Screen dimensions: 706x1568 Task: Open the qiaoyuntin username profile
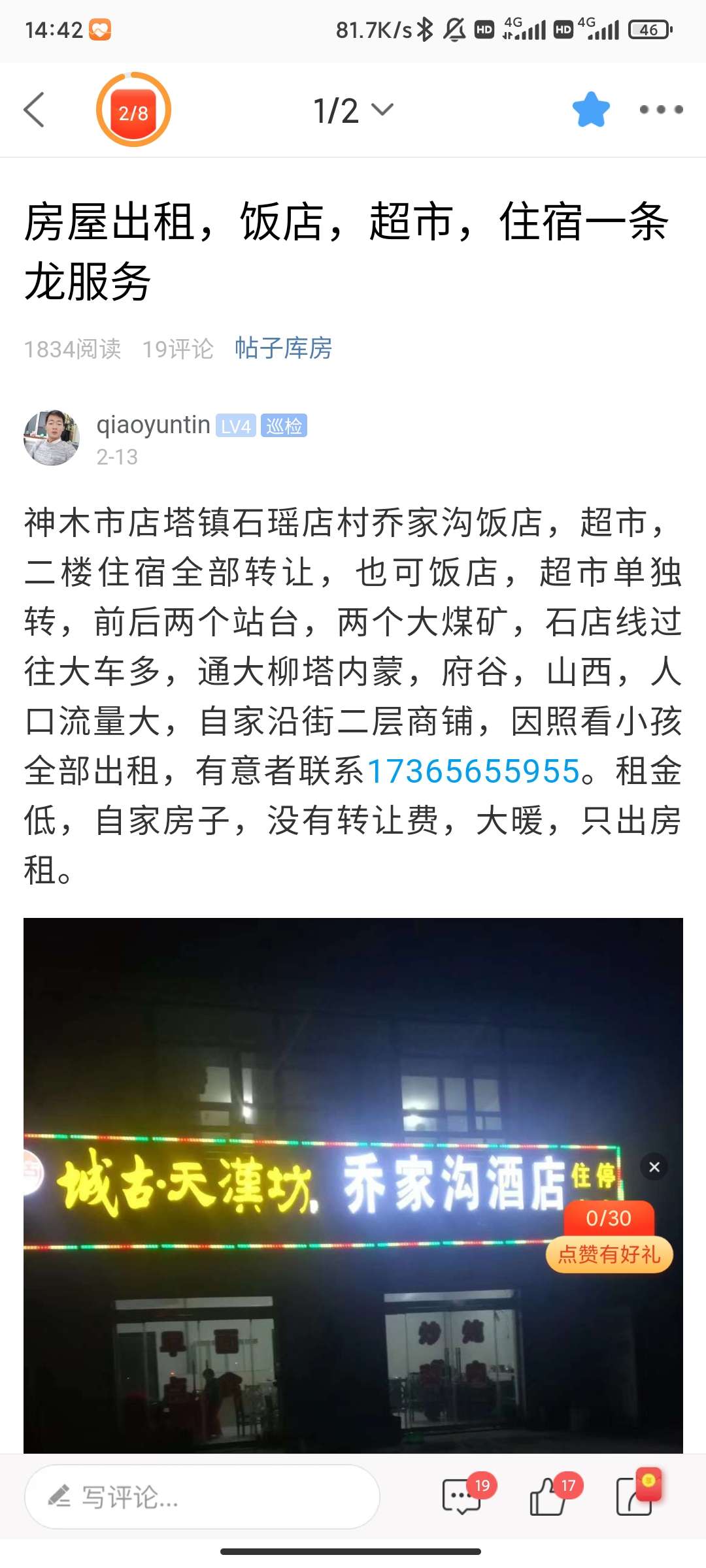(153, 425)
